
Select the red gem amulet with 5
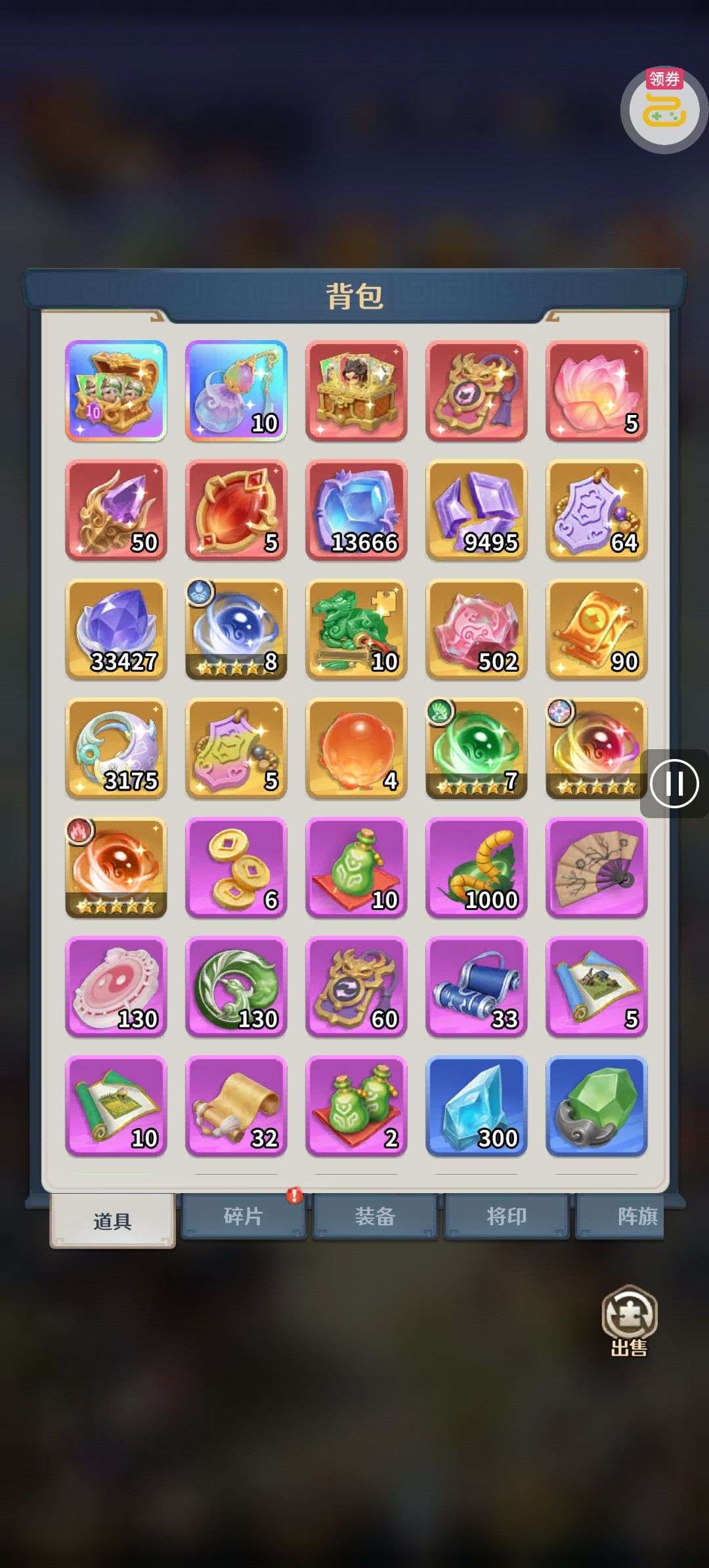click(236, 510)
